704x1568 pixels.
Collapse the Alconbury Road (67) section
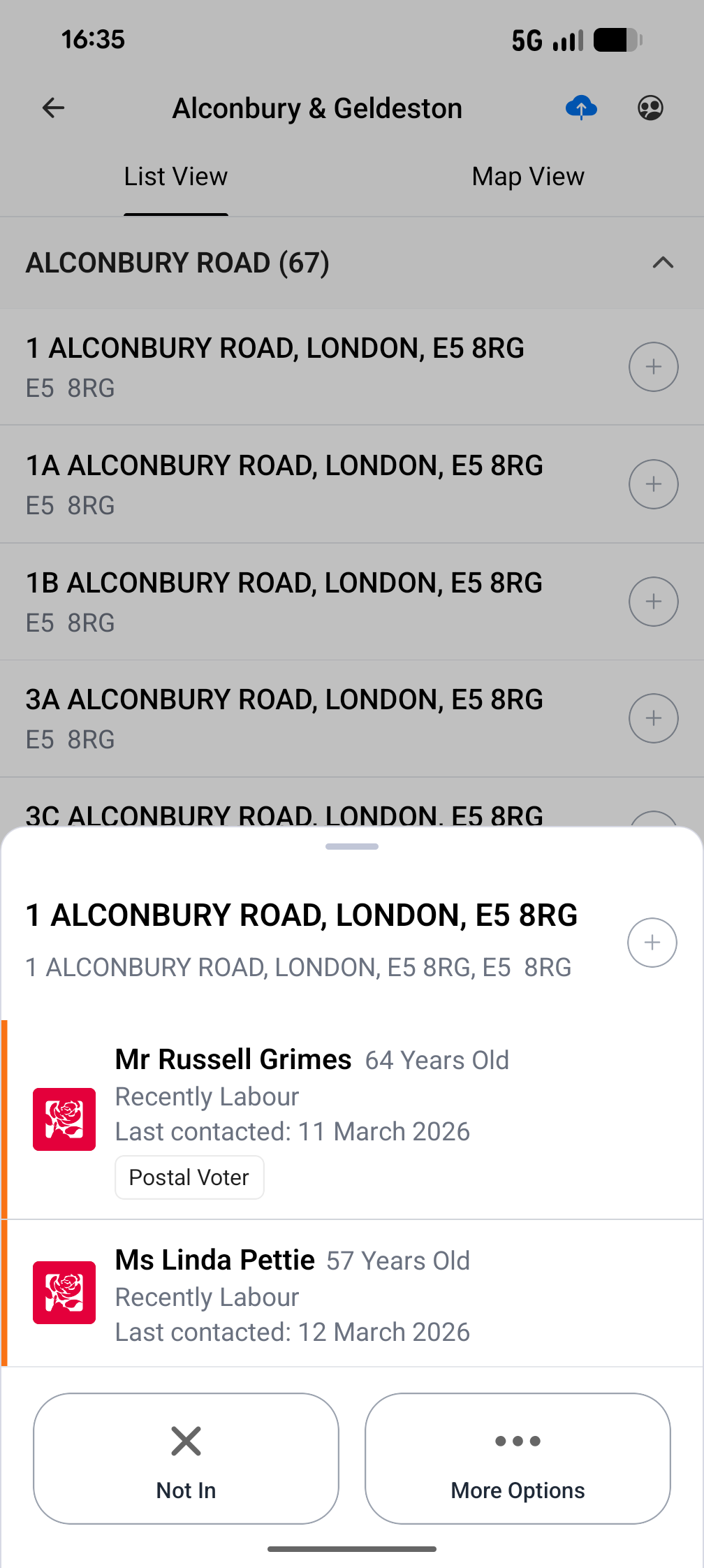(x=662, y=263)
